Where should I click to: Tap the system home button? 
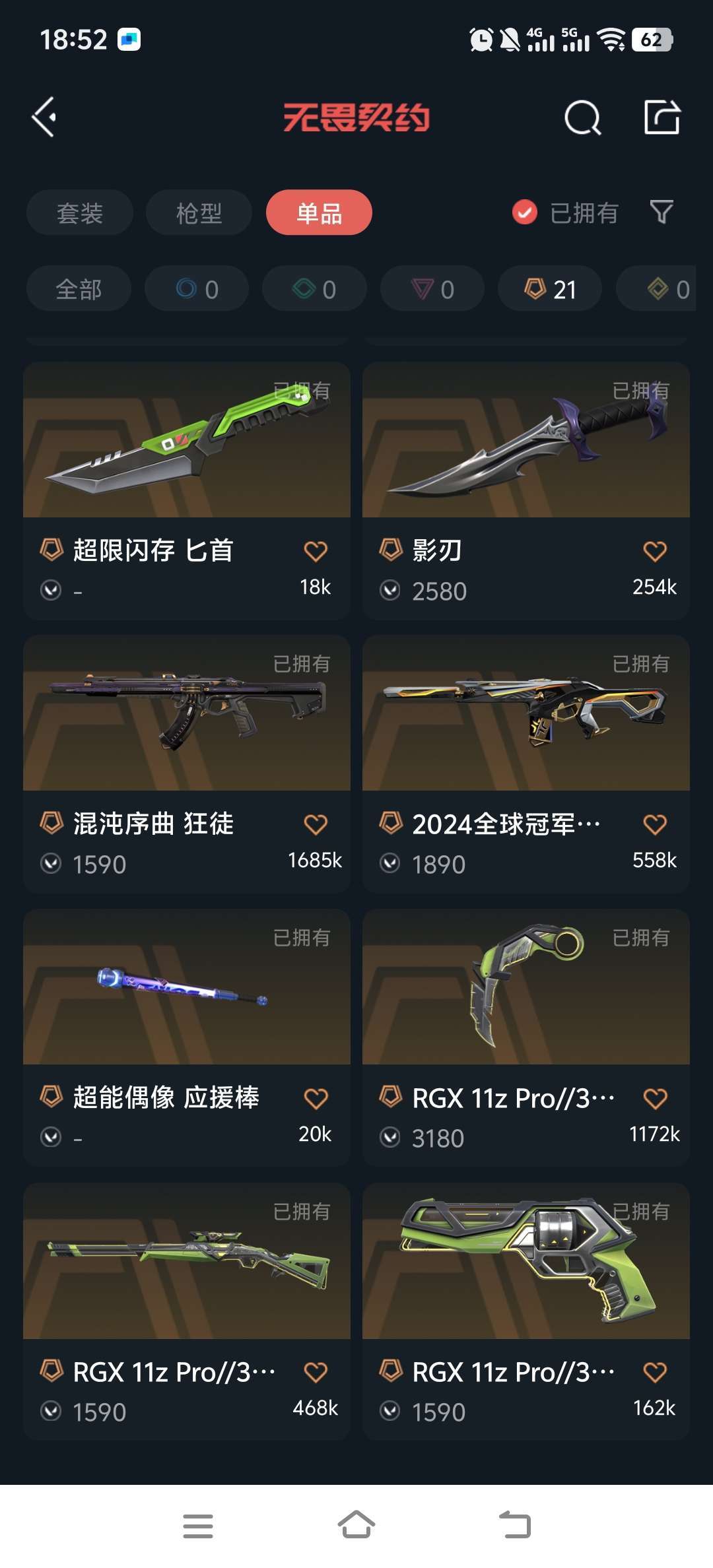356,1525
